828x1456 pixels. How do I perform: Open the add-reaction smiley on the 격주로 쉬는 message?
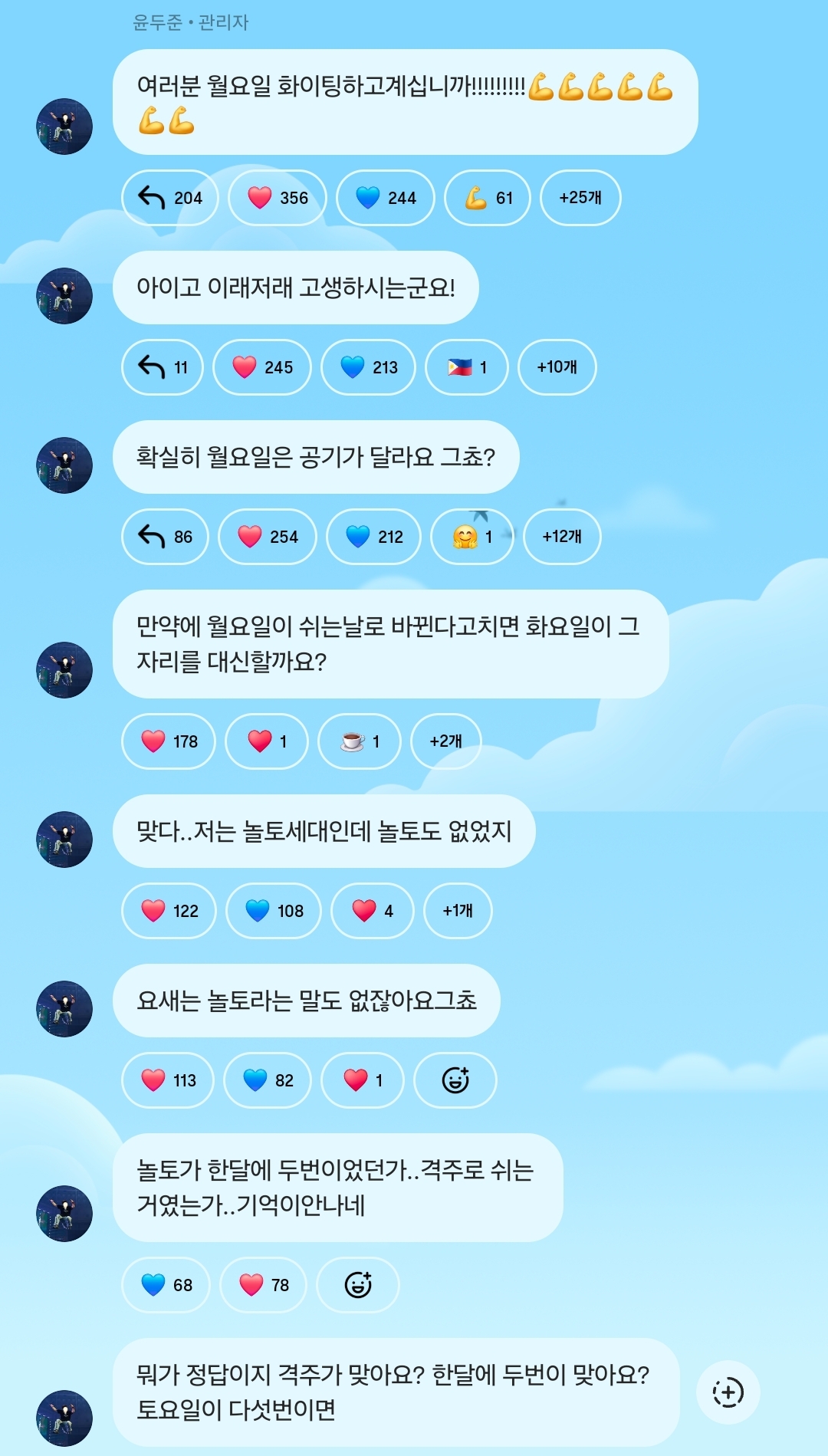tap(356, 1285)
